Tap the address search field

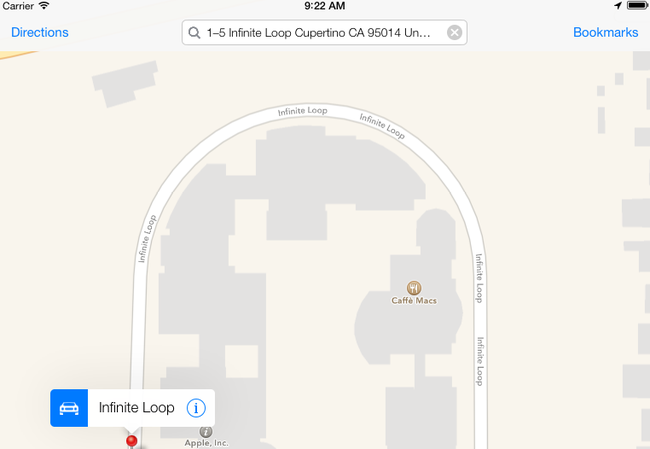pyautogui.click(x=318, y=33)
